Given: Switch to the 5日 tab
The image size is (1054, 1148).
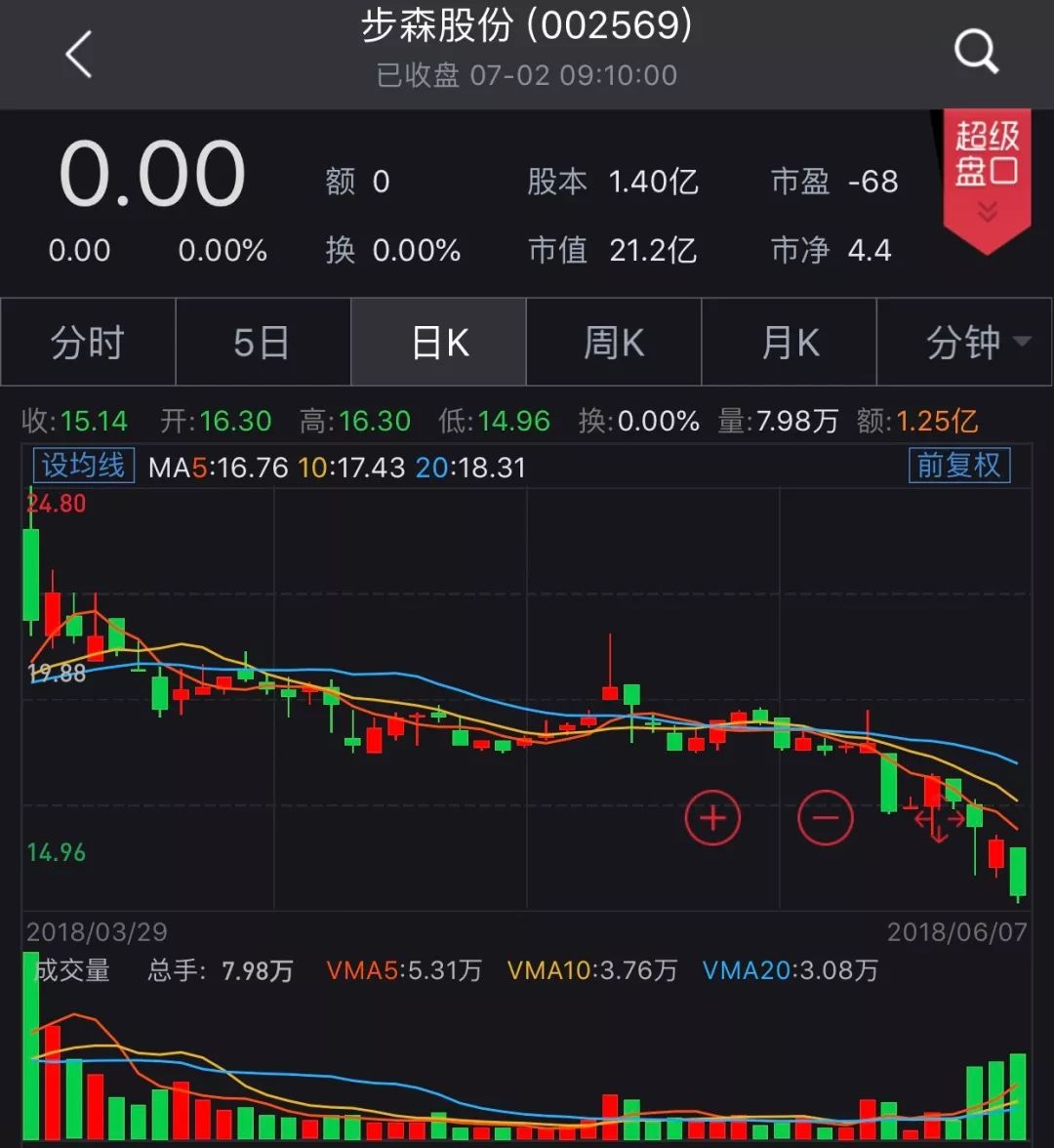Looking at the screenshot, I should coord(262,343).
